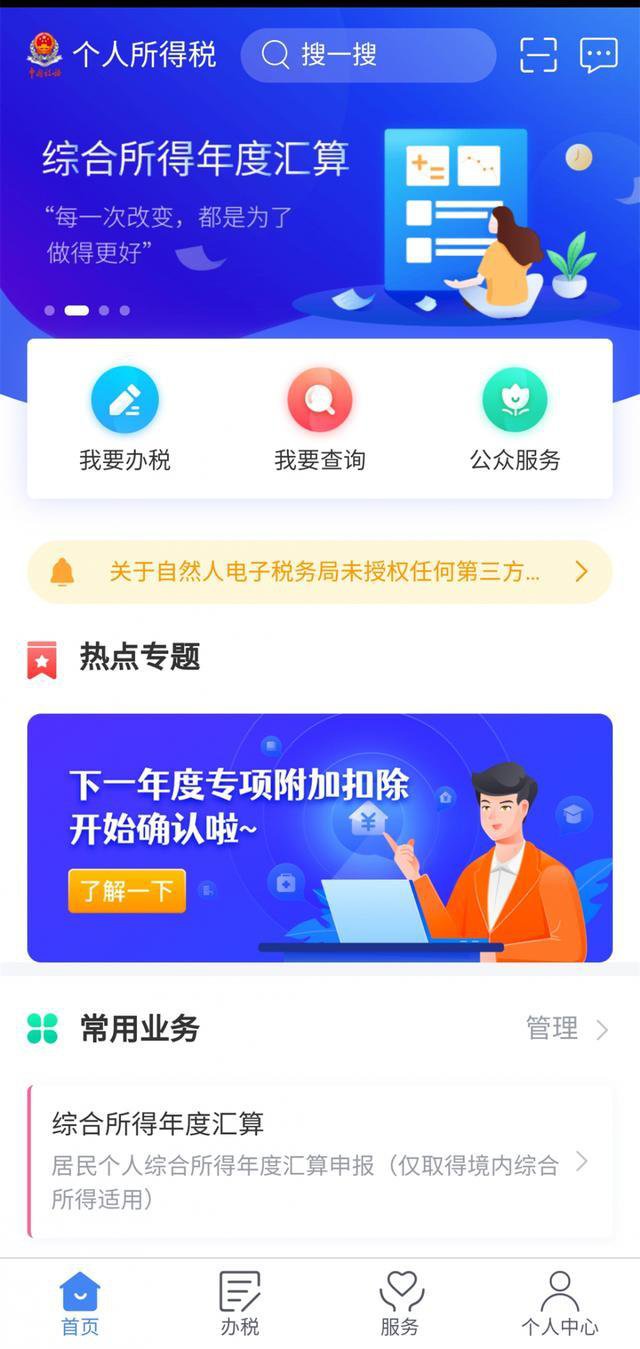Viewport: 640px width, 1349px height.
Task: Go to the 个人中心 tab
Action: [x=560, y=1304]
